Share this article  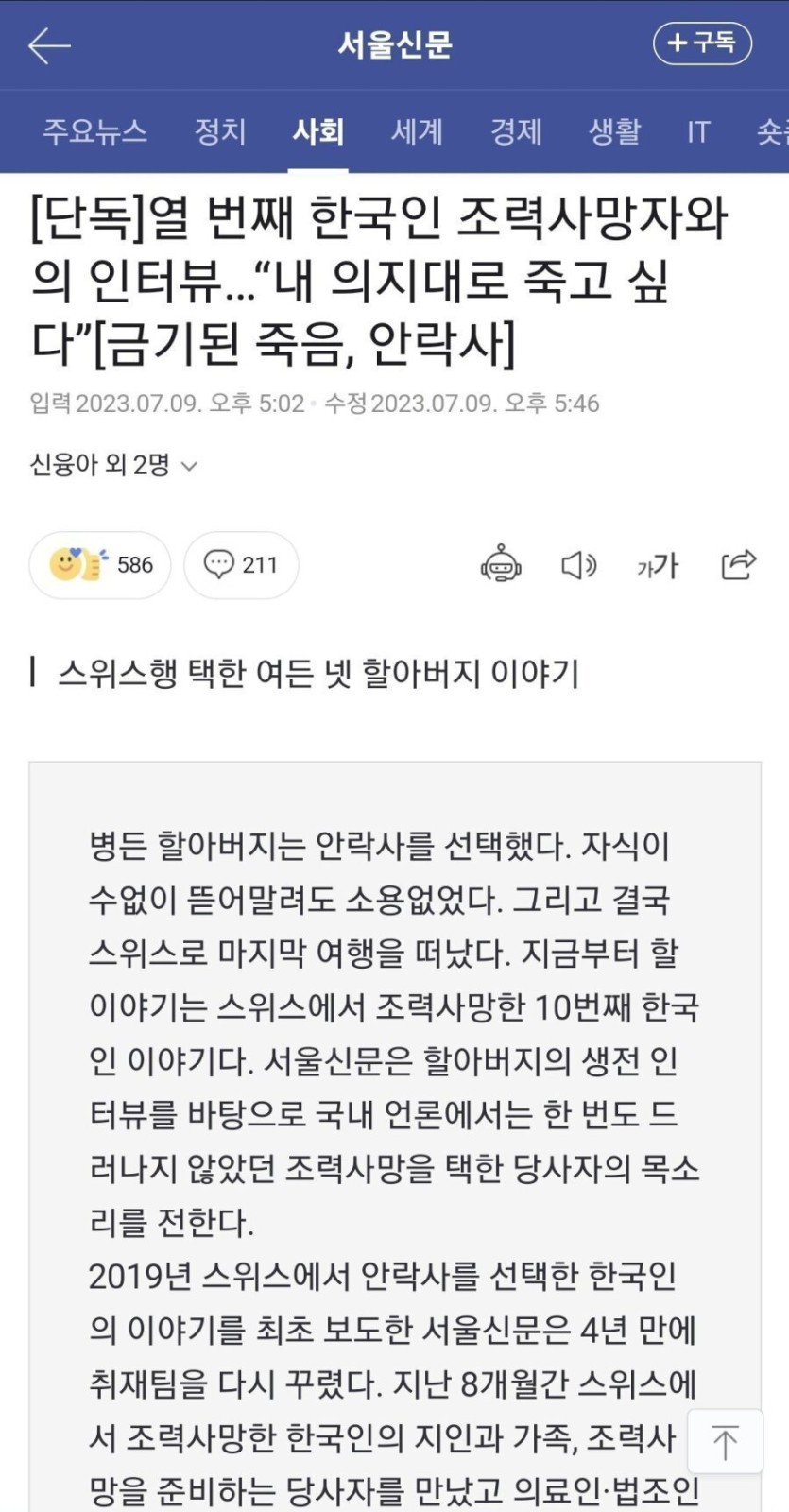(738, 564)
